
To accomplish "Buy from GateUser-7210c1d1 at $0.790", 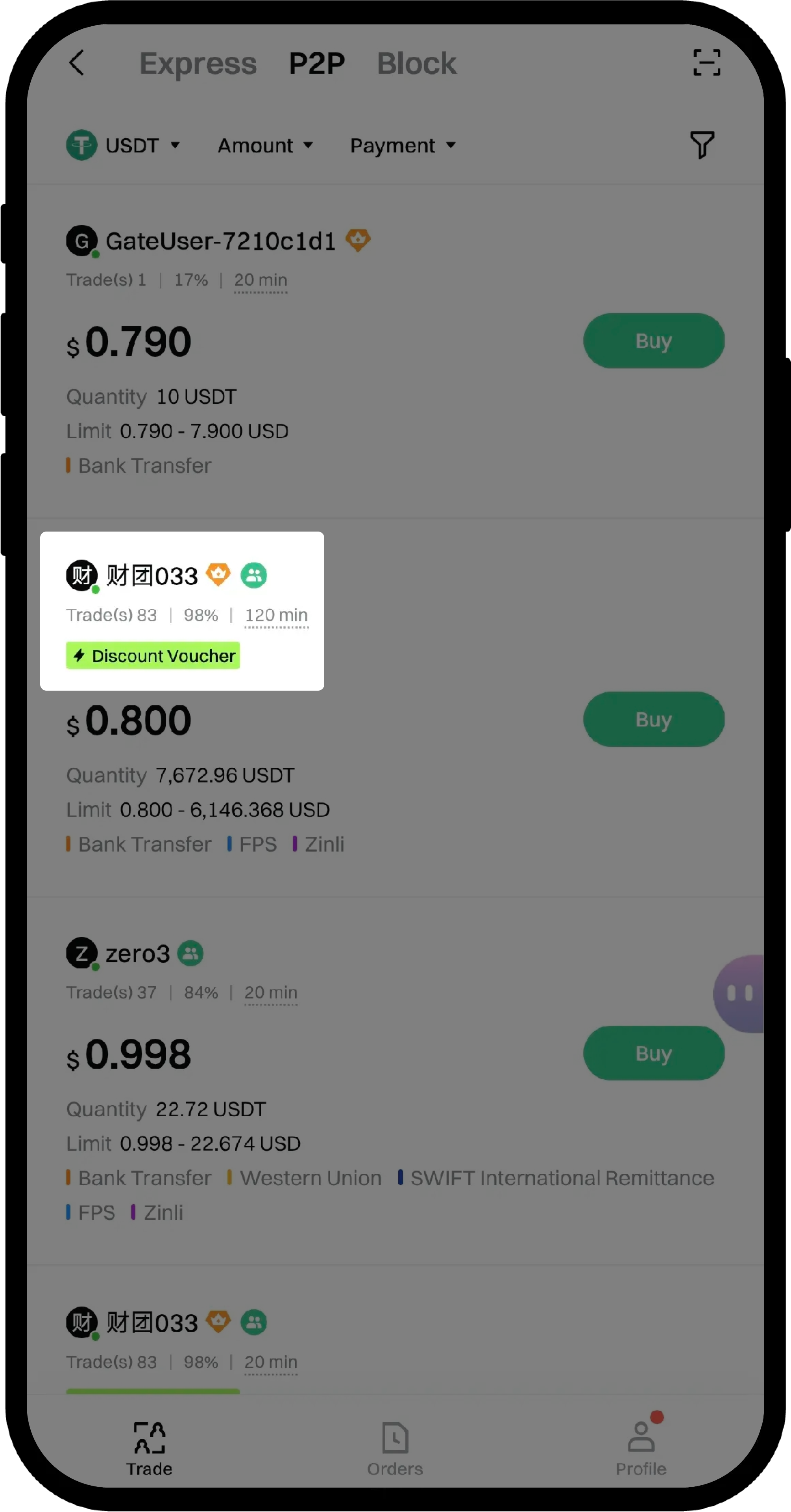I will pos(653,341).
